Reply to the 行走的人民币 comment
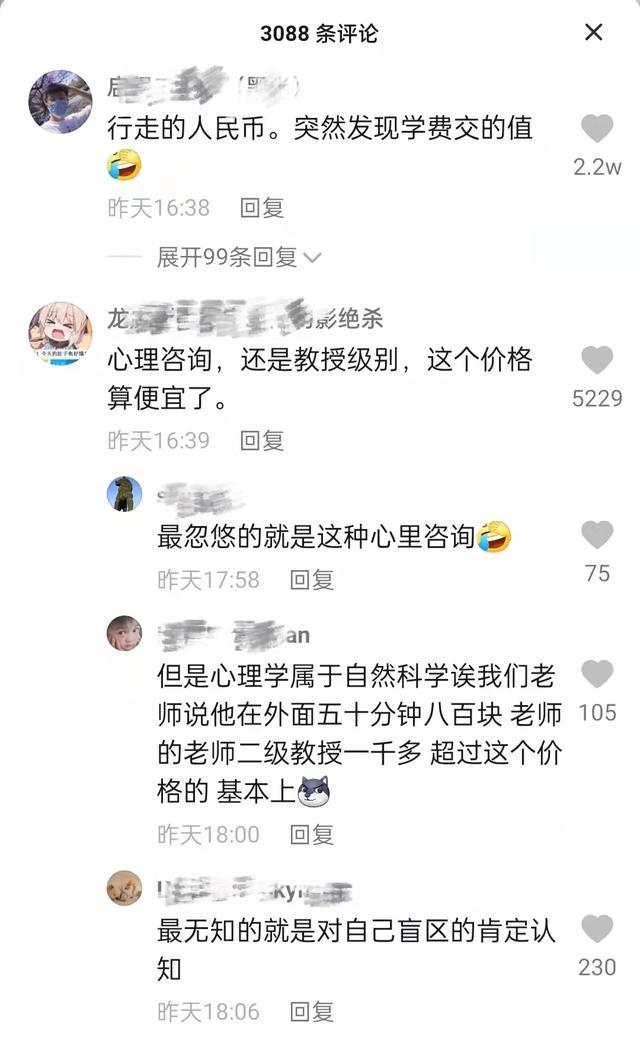The height and width of the screenshot is (1044, 640). coord(262,208)
